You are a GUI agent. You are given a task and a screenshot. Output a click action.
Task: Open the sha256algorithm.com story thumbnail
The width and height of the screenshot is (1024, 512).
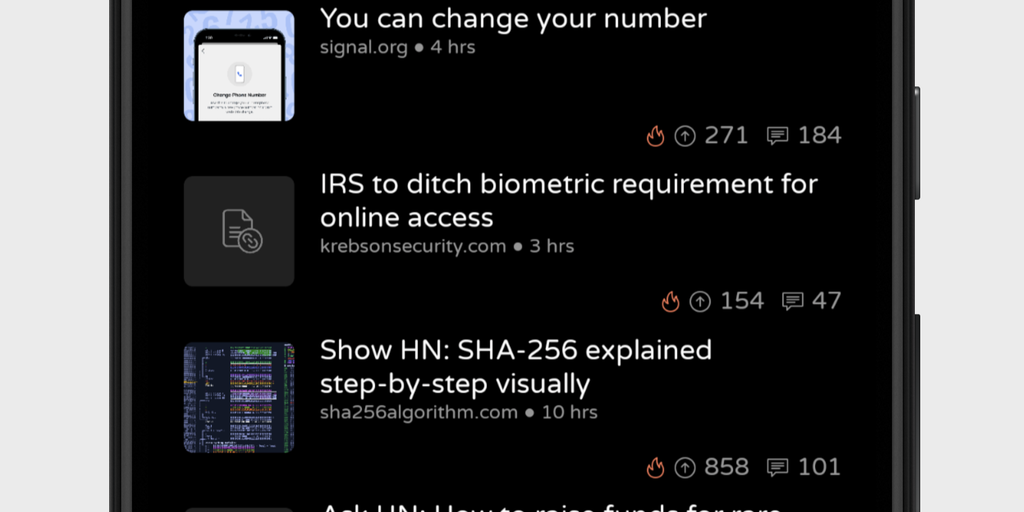(239, 397)
